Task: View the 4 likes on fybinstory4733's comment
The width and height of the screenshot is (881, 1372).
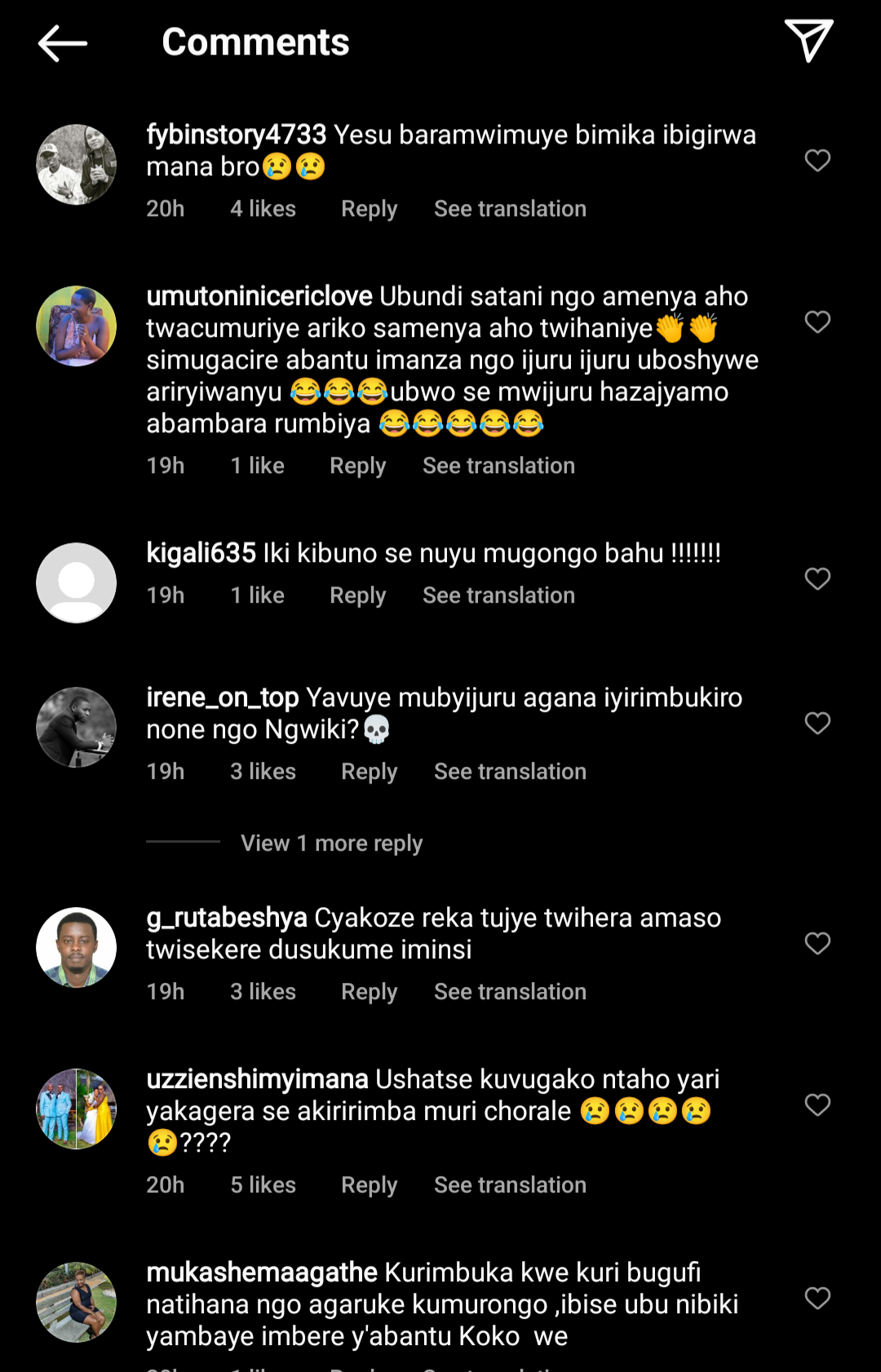Action: pos(263,209)
